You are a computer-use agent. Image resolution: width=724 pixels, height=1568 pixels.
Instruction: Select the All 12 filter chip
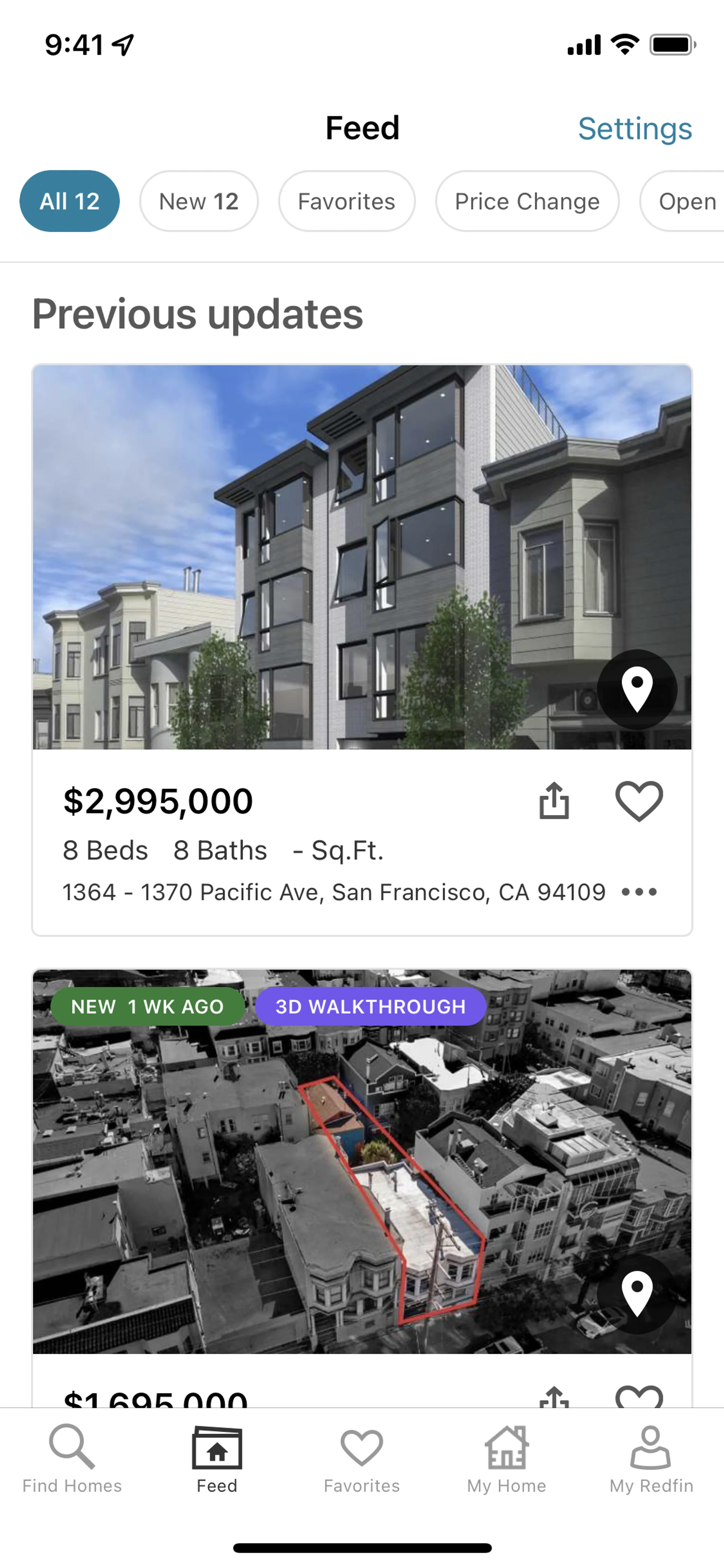coord(69,201)
